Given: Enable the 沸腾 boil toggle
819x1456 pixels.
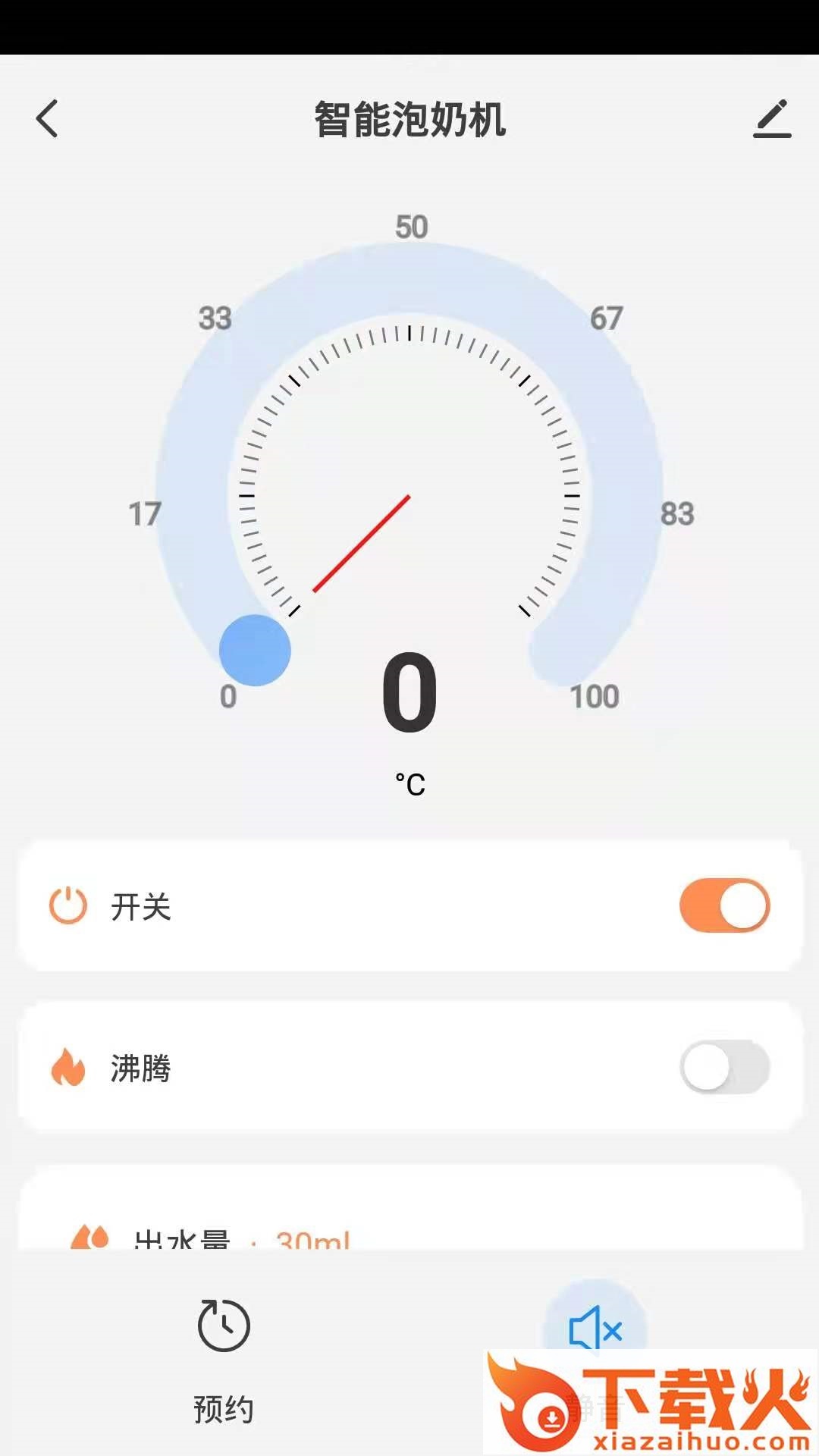Looking at the screenshot, I should (724, 1067).
